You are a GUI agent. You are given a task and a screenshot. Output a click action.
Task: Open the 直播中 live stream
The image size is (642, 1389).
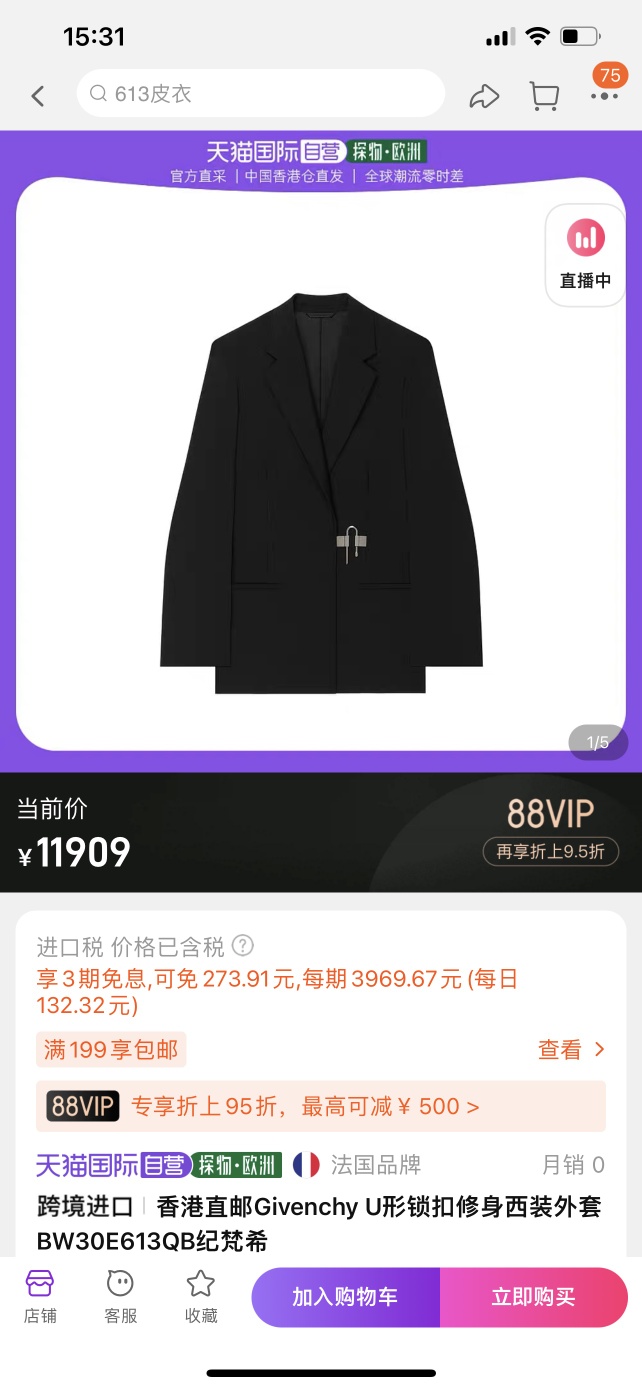point(585,254)
